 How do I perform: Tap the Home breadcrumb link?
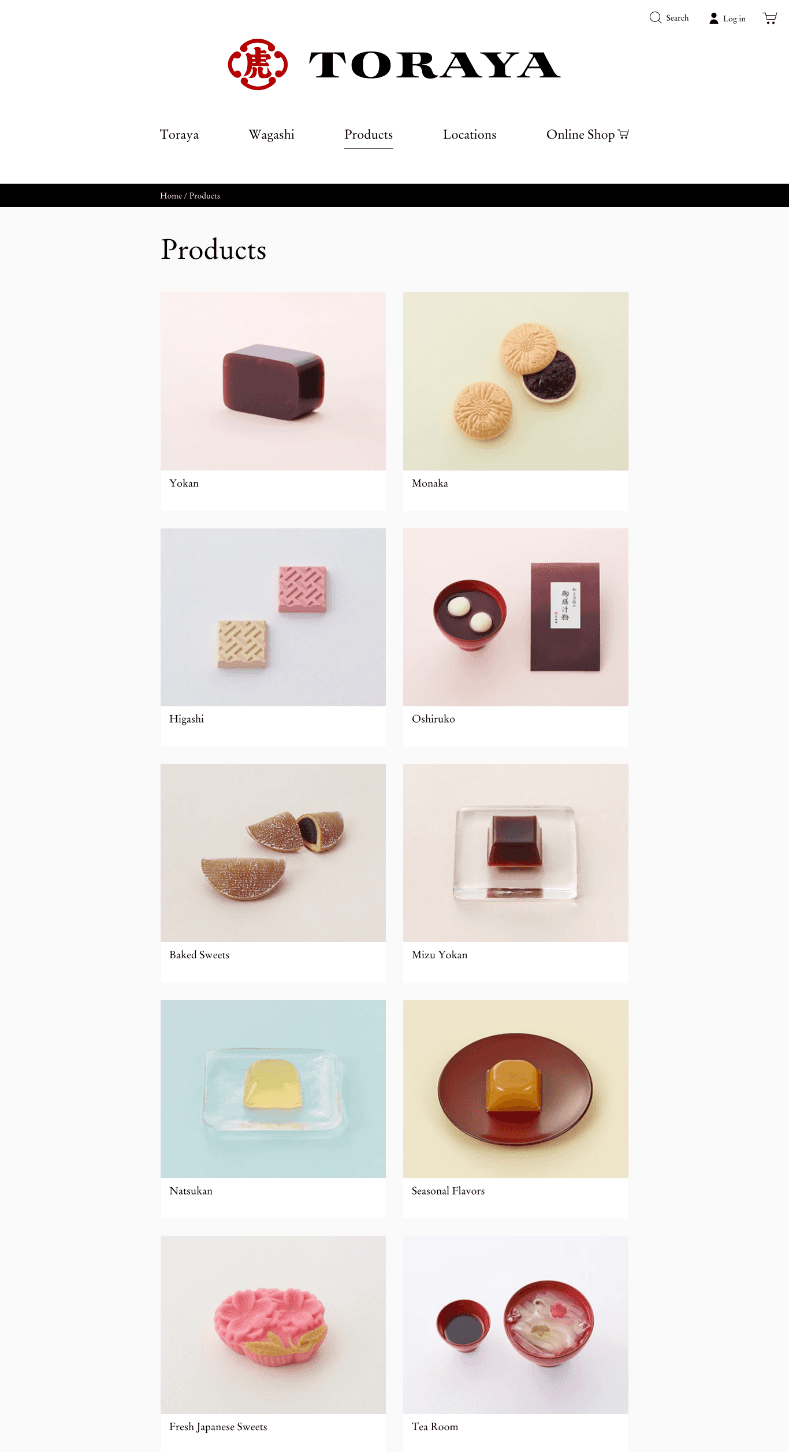(170, 196)
